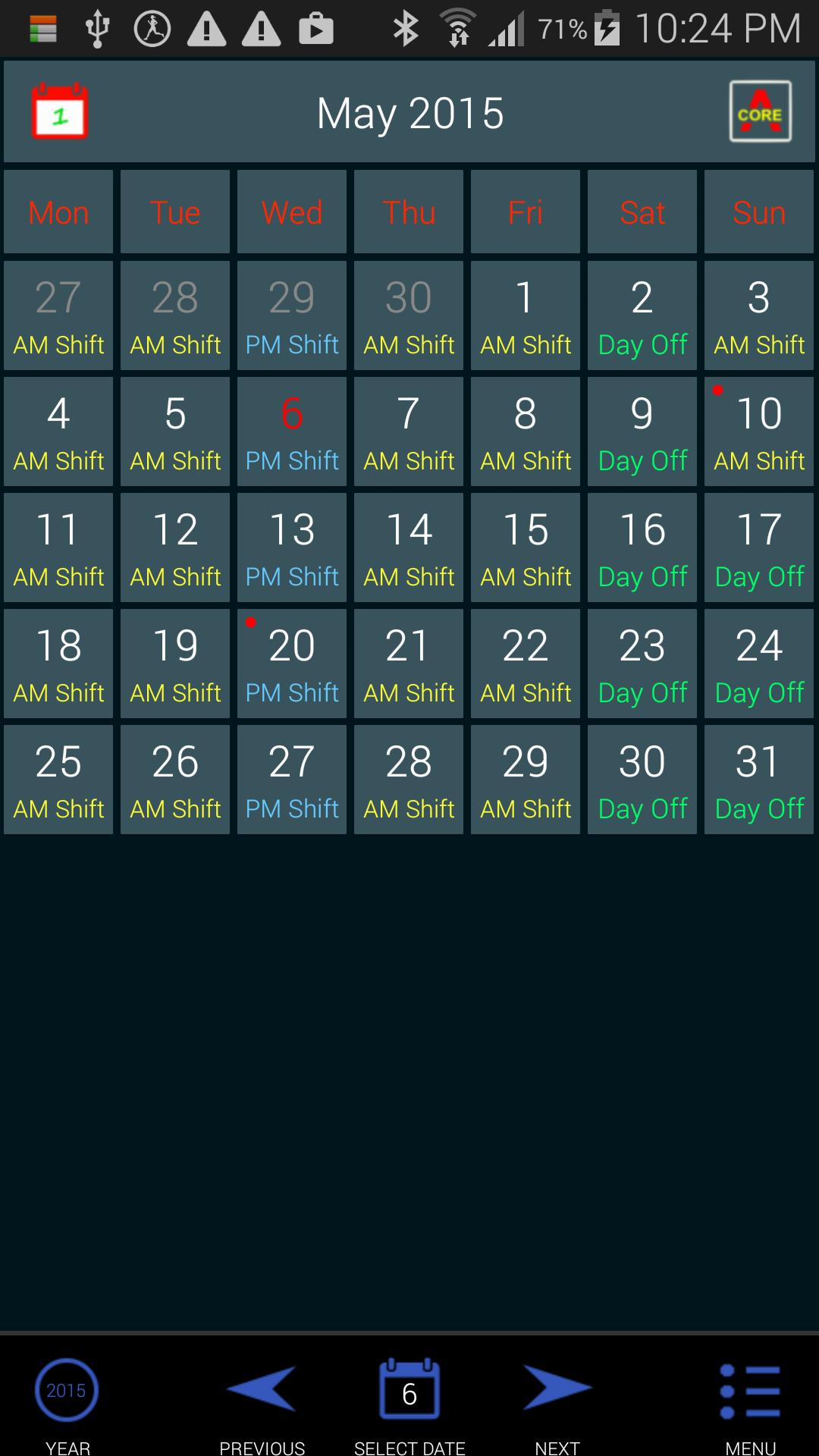Open the calendar icon in the top-left corner
The width and height of the screenshot is (819, 1456).
(x=61, y=111)
